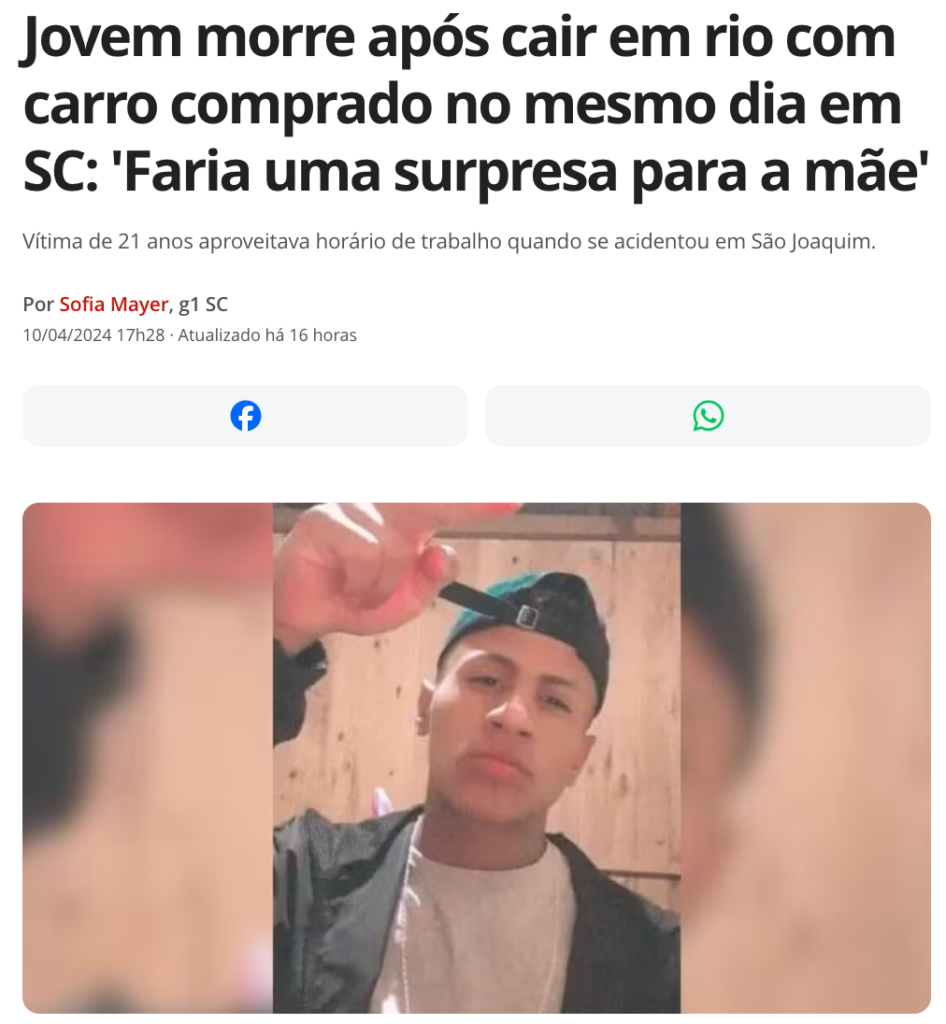Share the article on Facebook
The height and width of the screenshot is (1024, 946).
(x=245, y=416)
